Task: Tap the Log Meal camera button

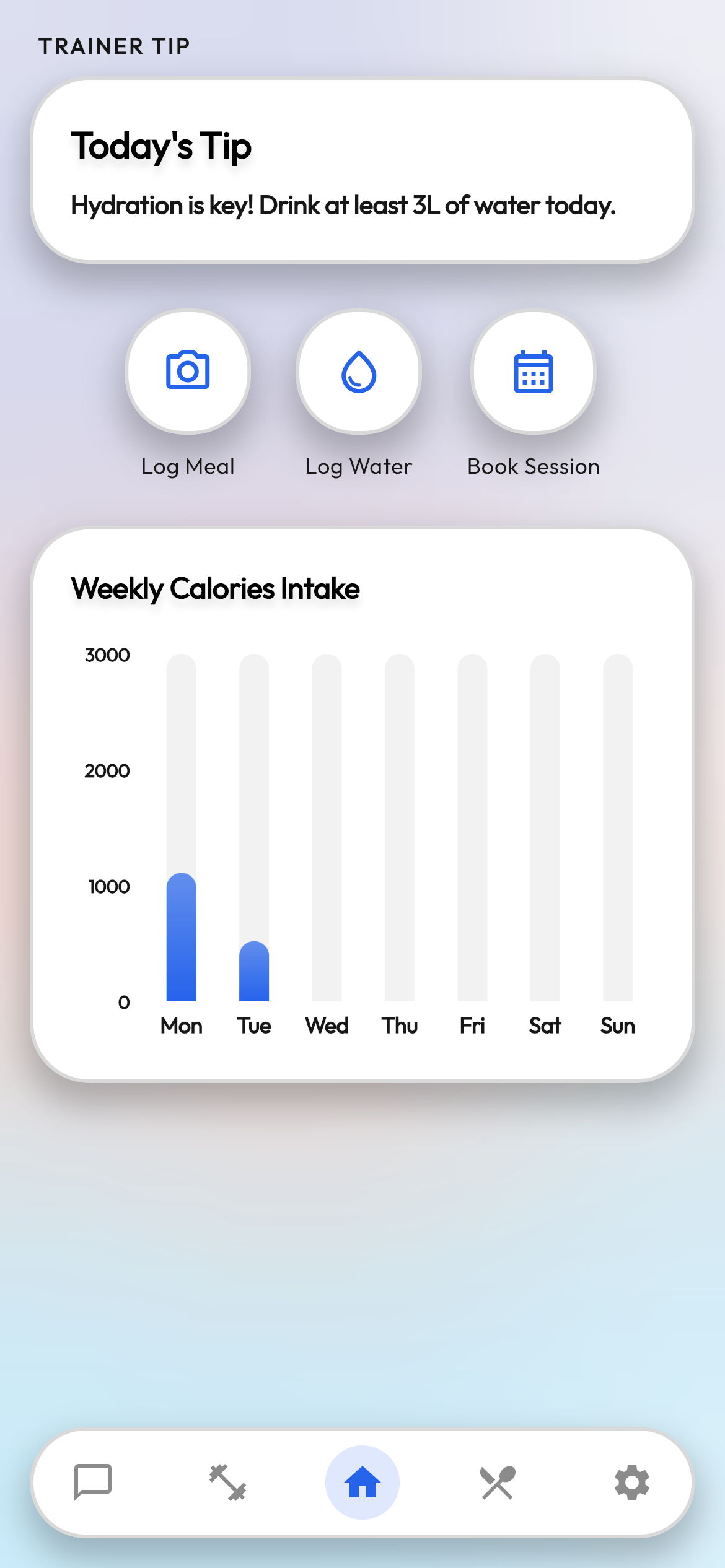Action: tap(188, 372)
